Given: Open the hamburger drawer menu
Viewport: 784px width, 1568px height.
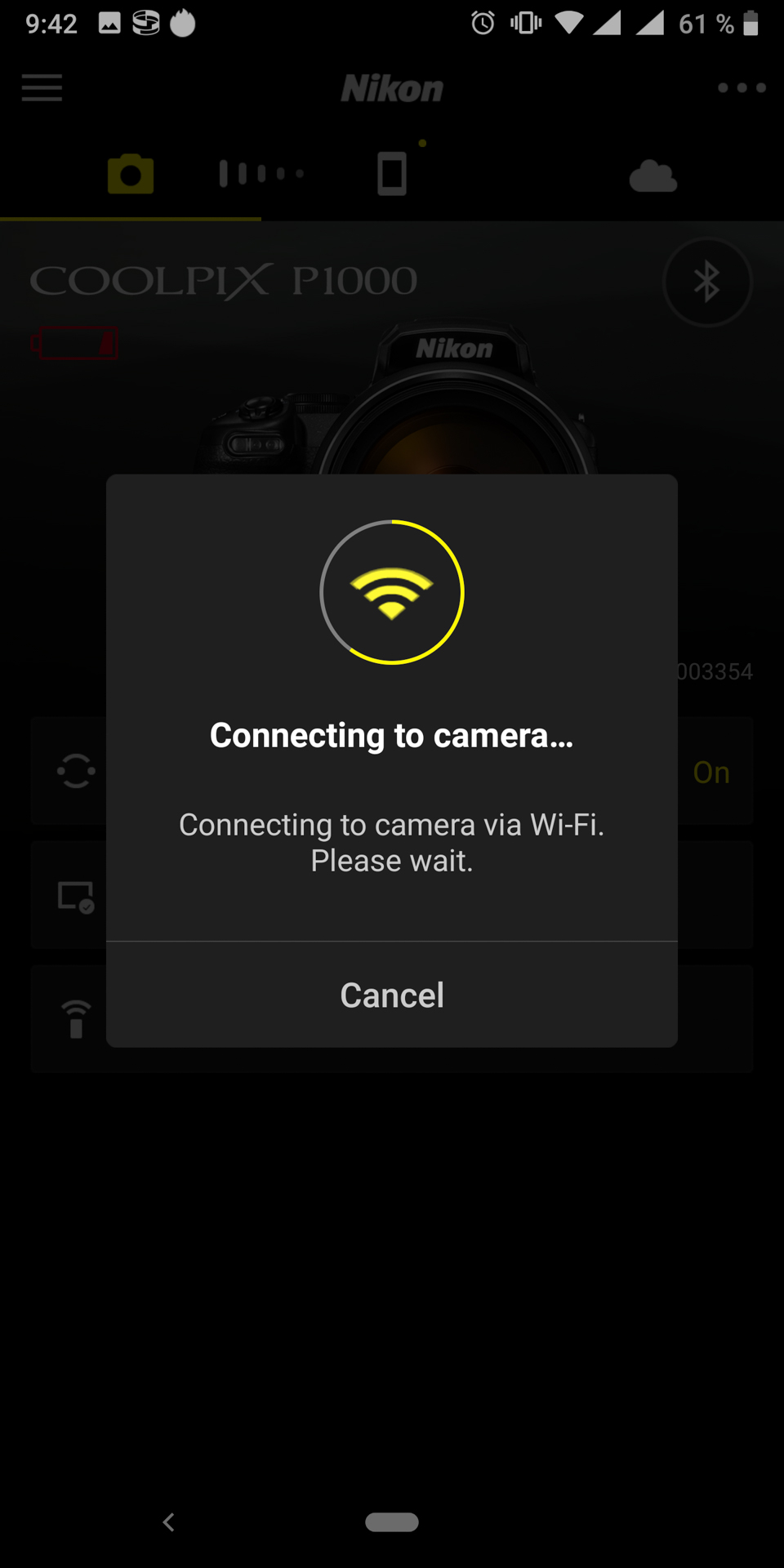Looking at the screenshot, I should point(42,87).
